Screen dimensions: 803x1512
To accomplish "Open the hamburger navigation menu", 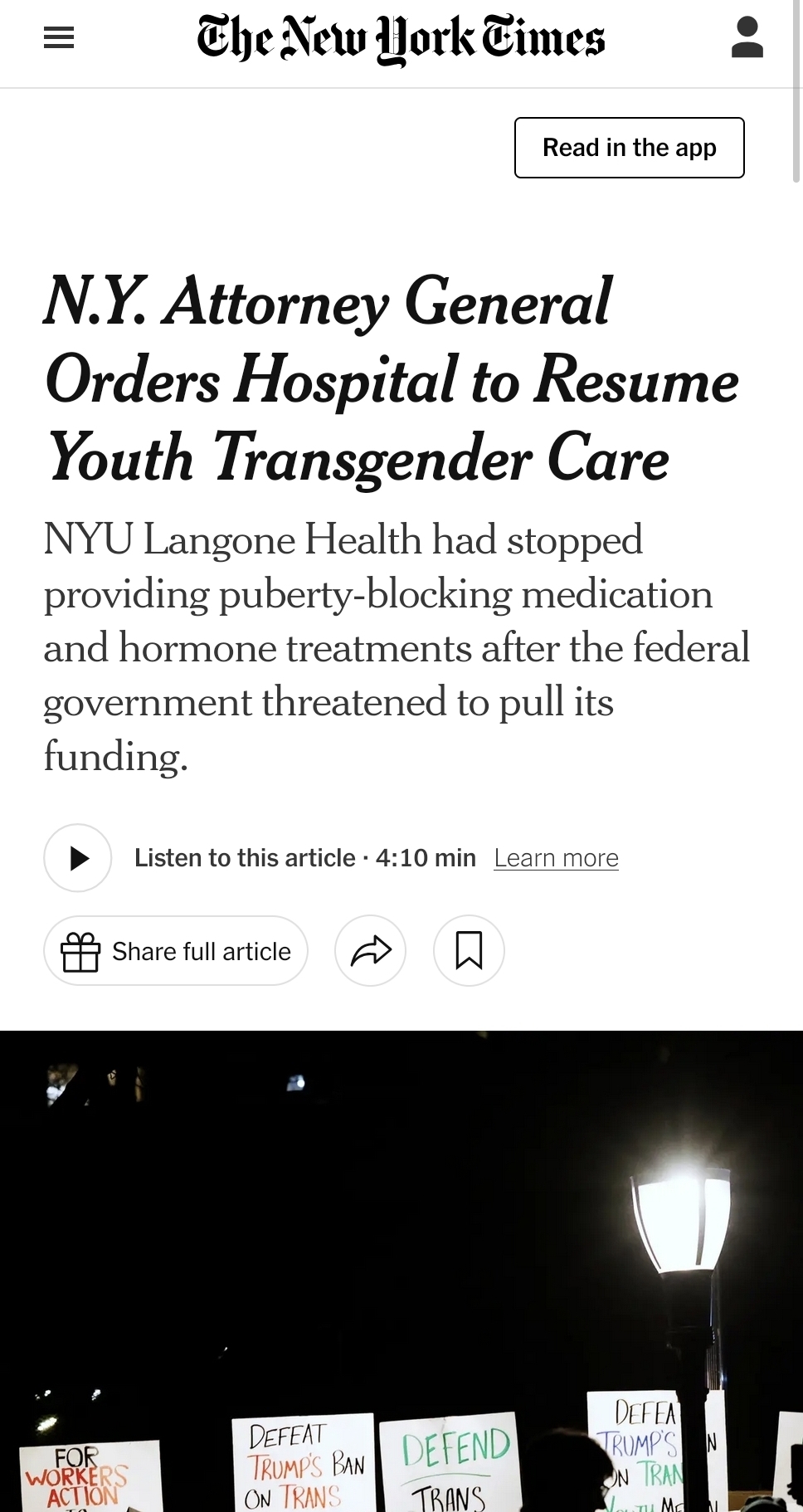I will pos(59,38).
